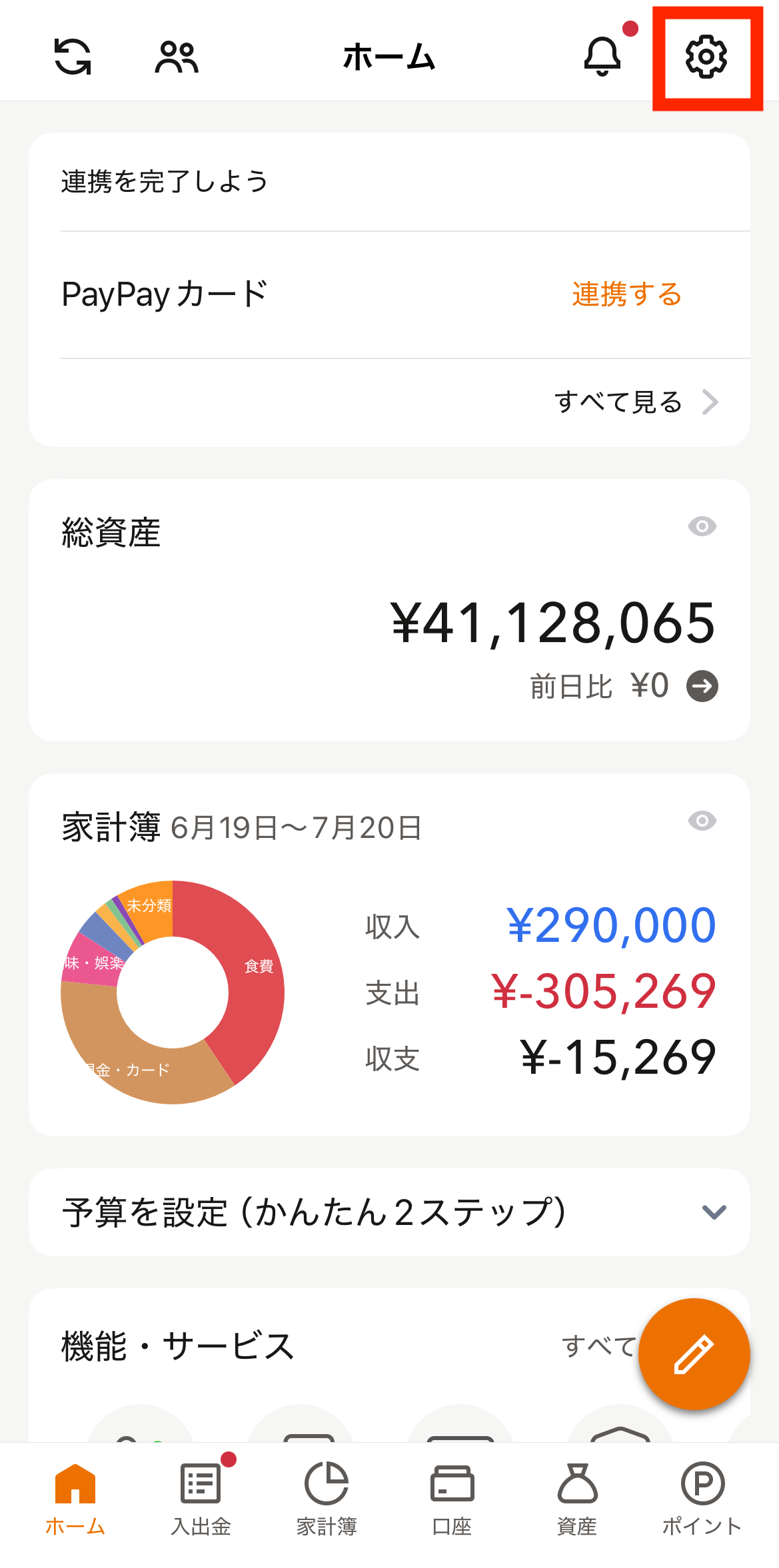The image size is (779, 1568).
Task: Tap the refresh sync icon
Action: point(73,57)
